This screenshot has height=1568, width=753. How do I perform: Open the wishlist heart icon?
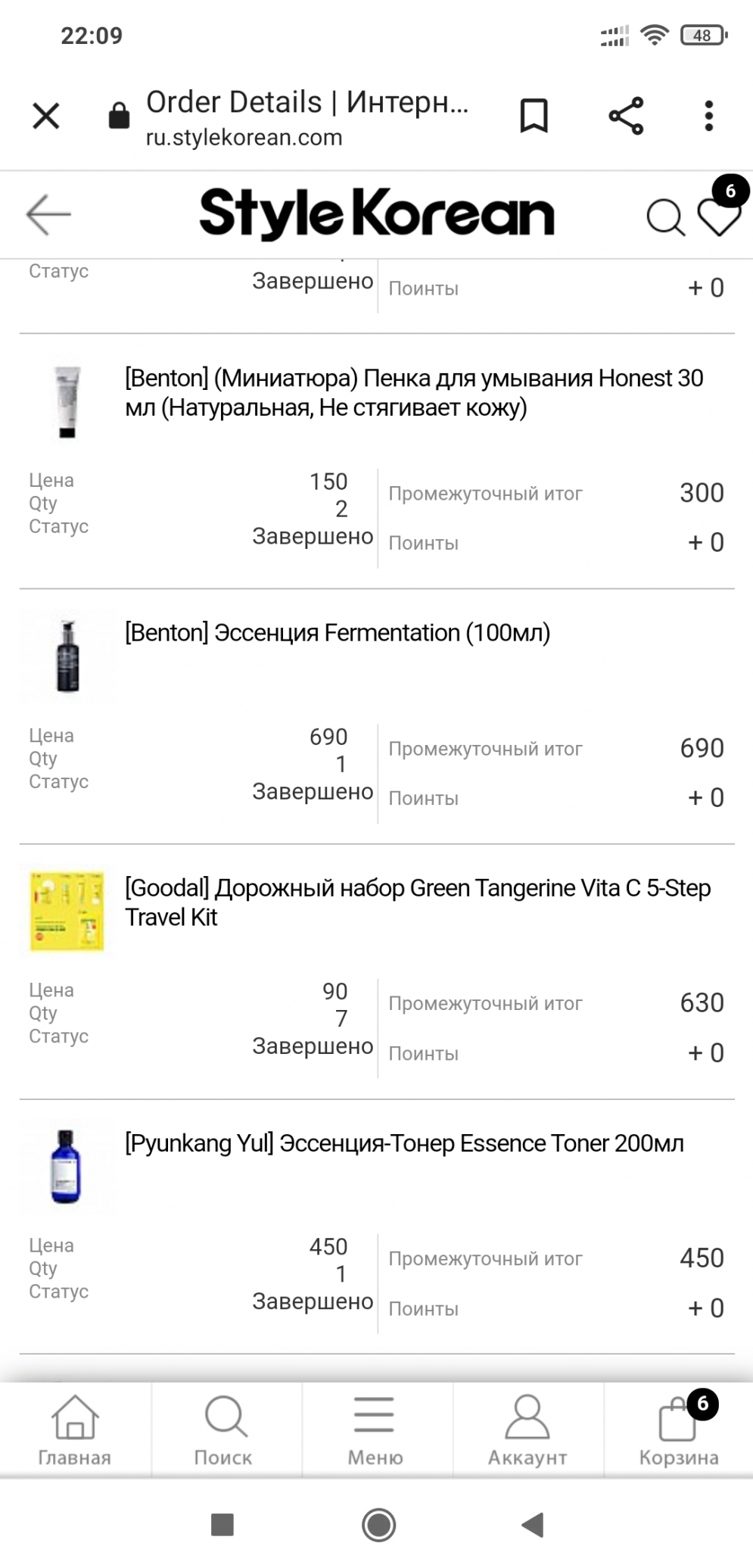click(x=718, y=217)
